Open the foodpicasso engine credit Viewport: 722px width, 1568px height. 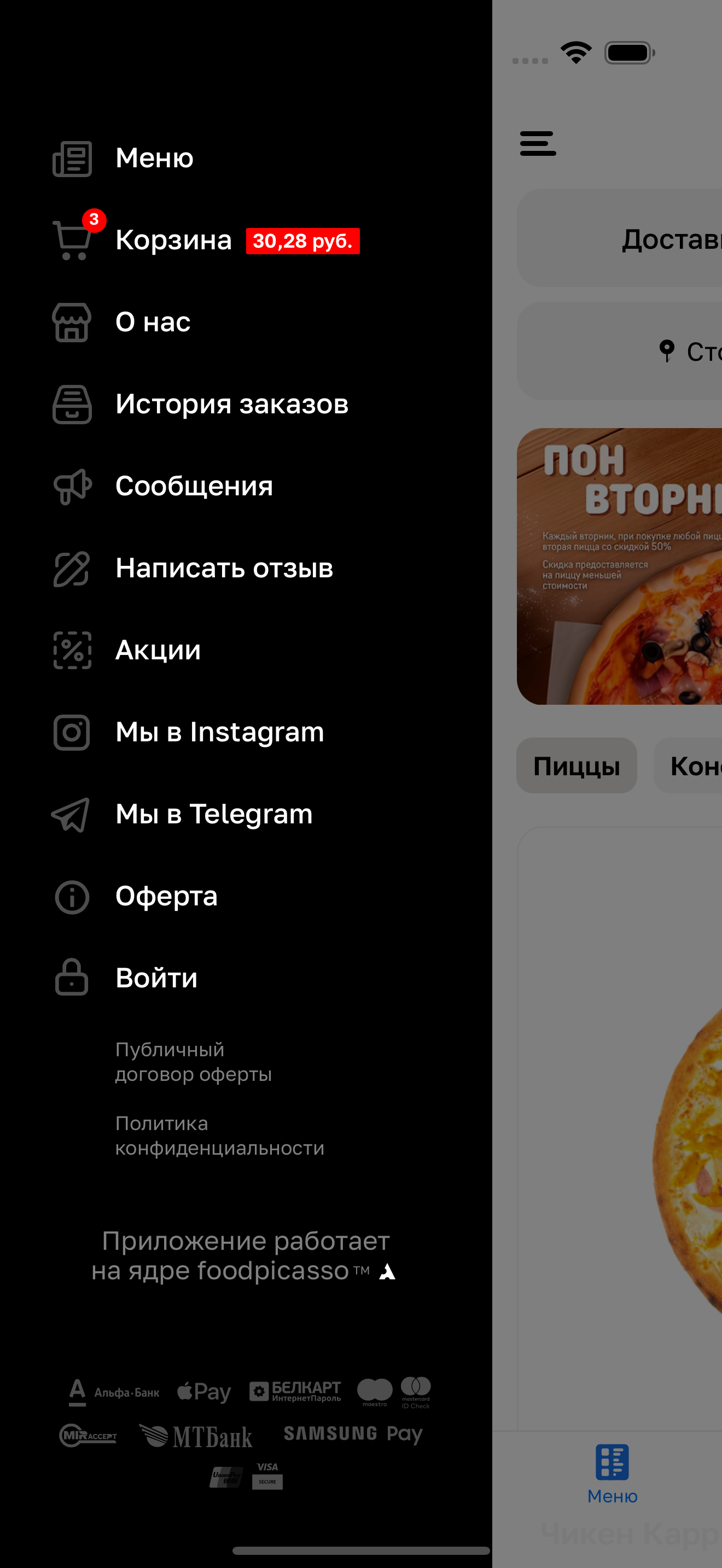[243, 1256]
